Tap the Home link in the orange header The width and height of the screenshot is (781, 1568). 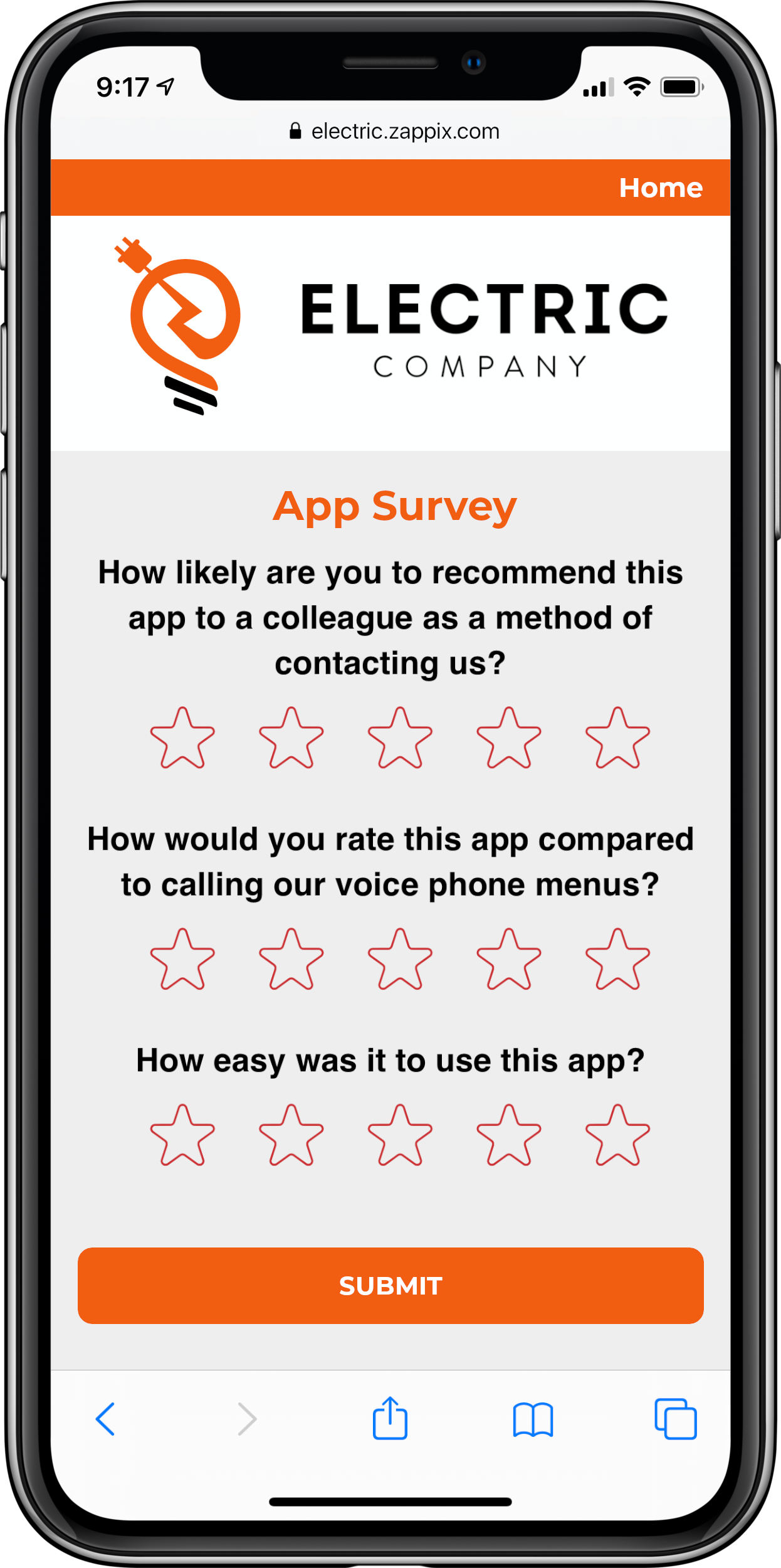(x=660, y=188)
